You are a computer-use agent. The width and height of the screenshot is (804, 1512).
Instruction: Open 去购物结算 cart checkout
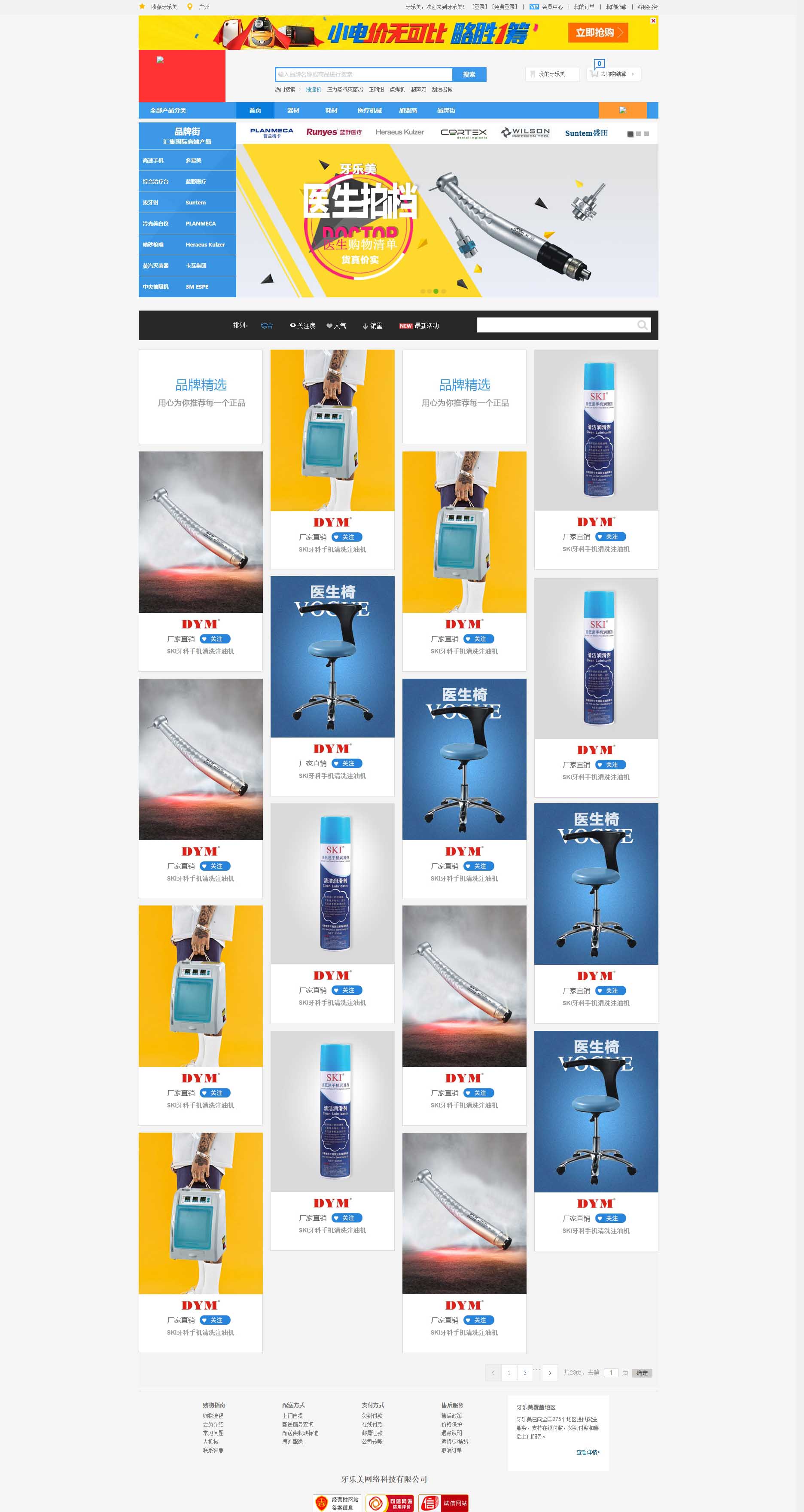(x=614, y=74)
